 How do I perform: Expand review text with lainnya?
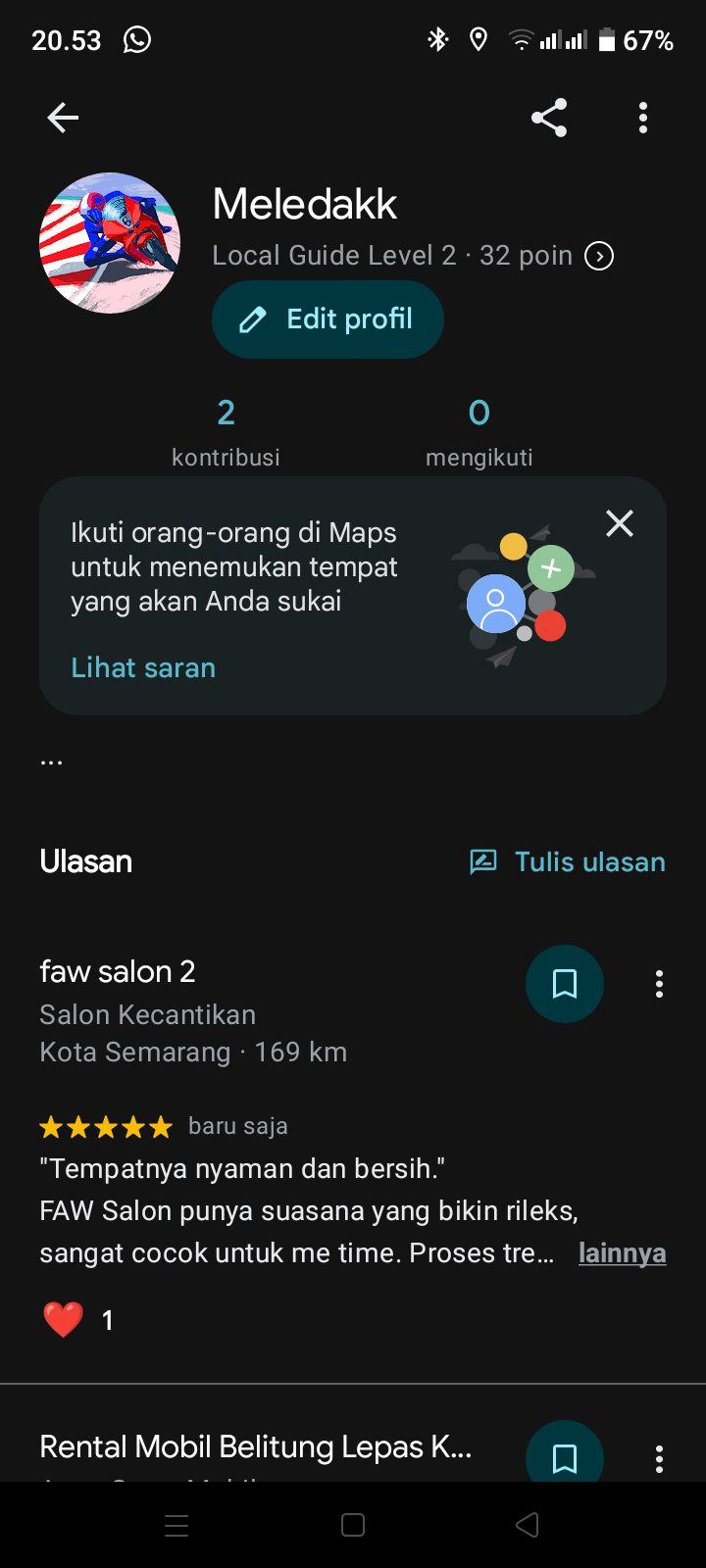click(622, 1253)
